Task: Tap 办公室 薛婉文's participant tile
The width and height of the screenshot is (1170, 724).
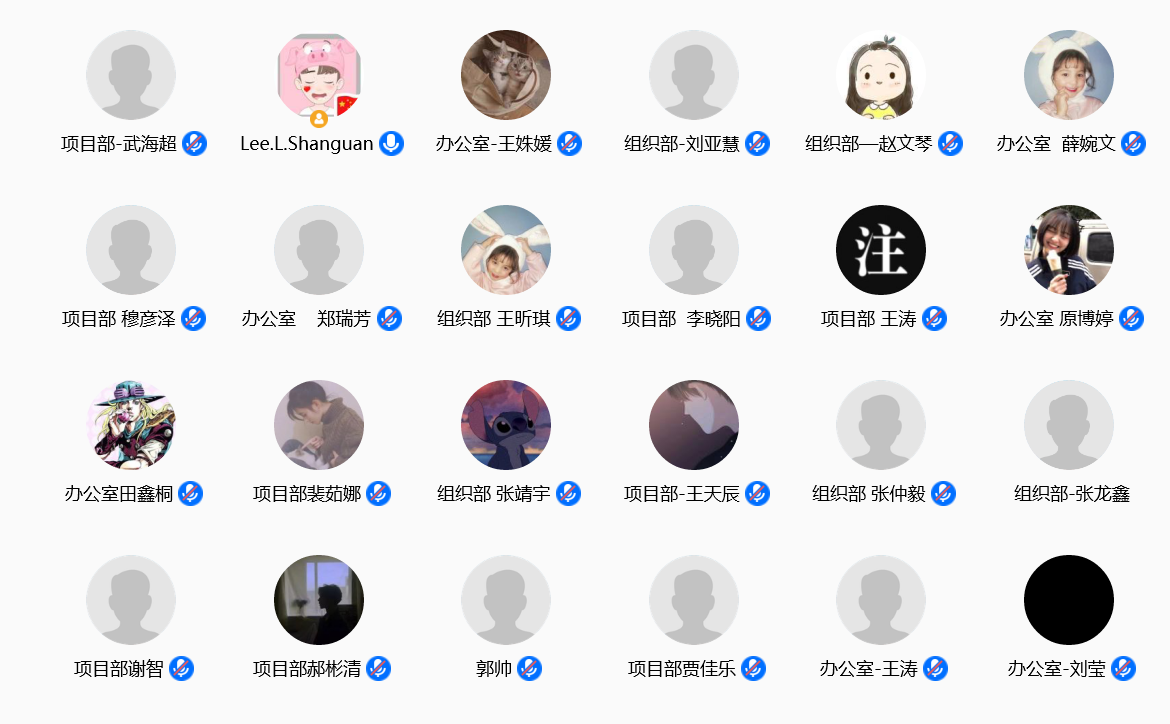Action: (x=1069, y=75)
